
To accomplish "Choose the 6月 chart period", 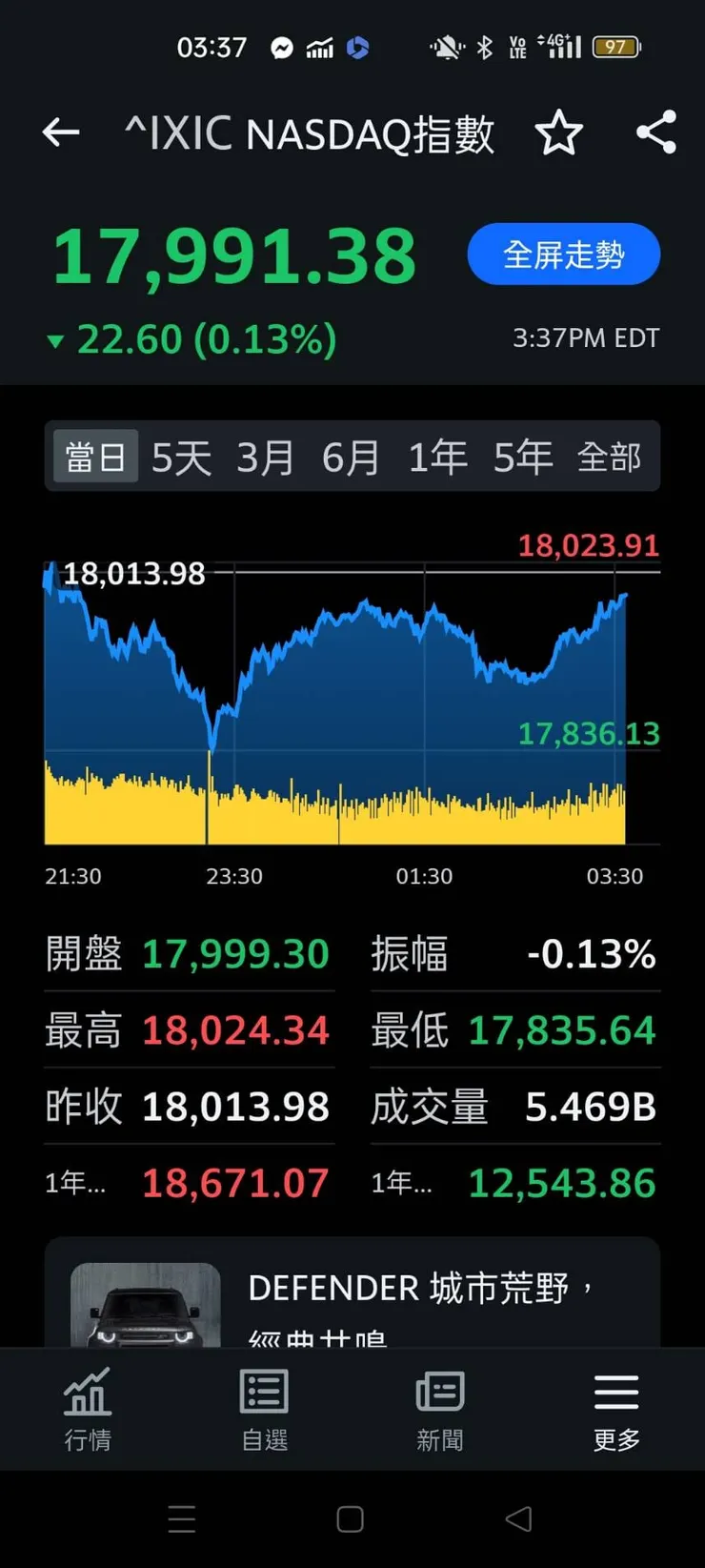I will click(351, 457).
